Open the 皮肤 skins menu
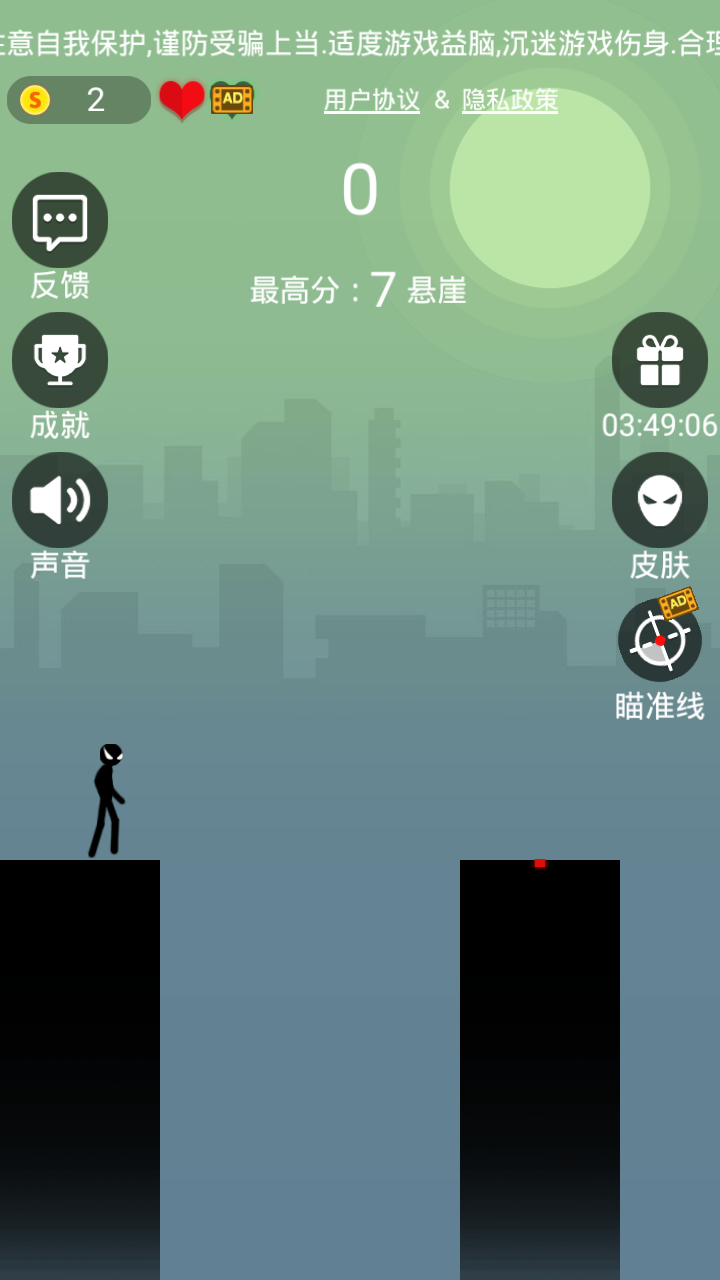 tap(660, 500)
